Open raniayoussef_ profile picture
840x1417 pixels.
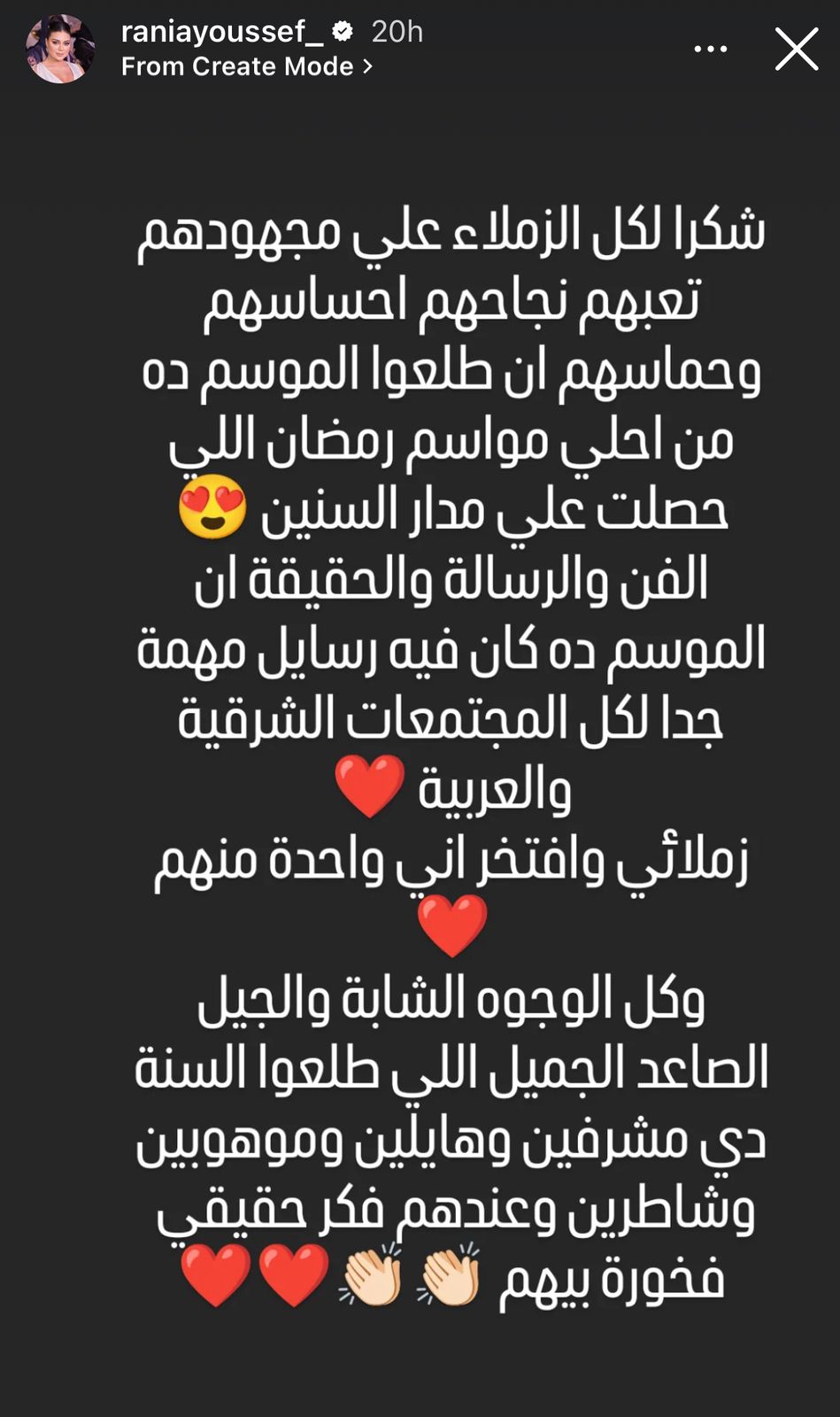(60, 49)
